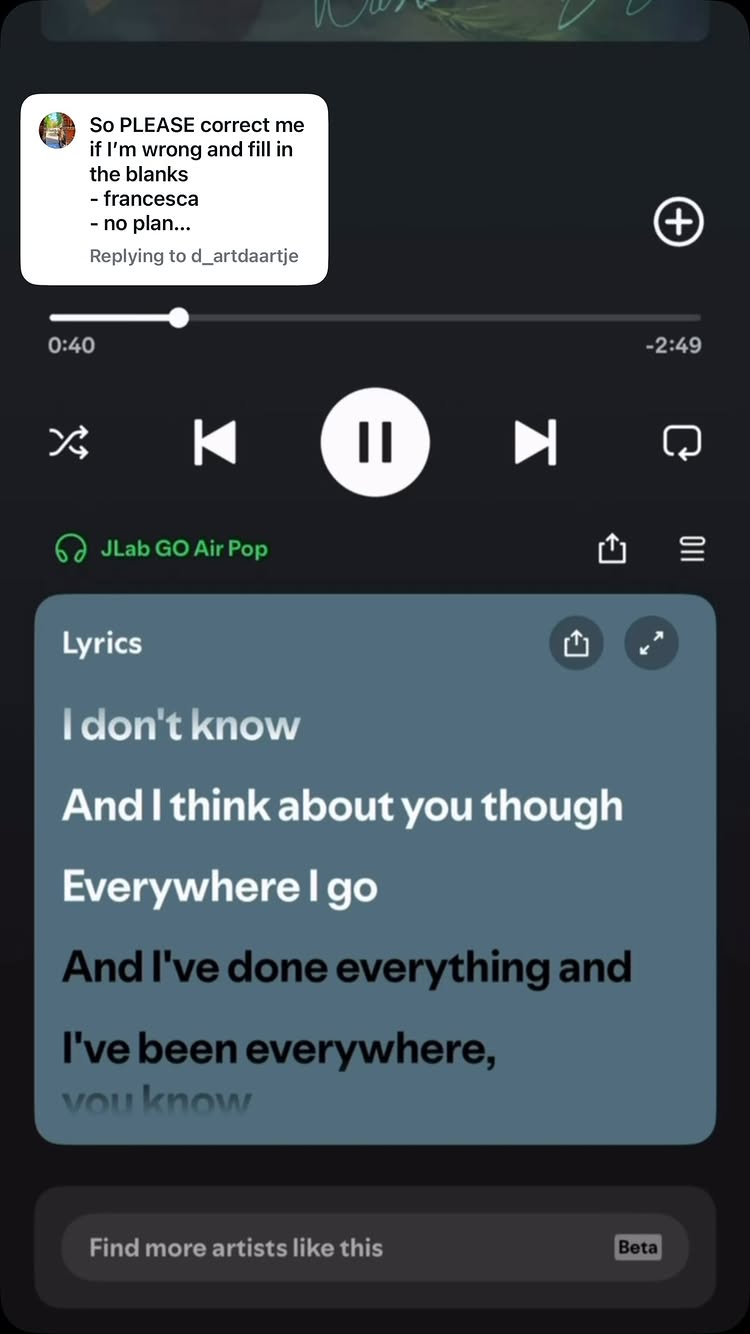This screenshot has width=750, height=1334.
Task: Pause the current song
Action: 375,442
